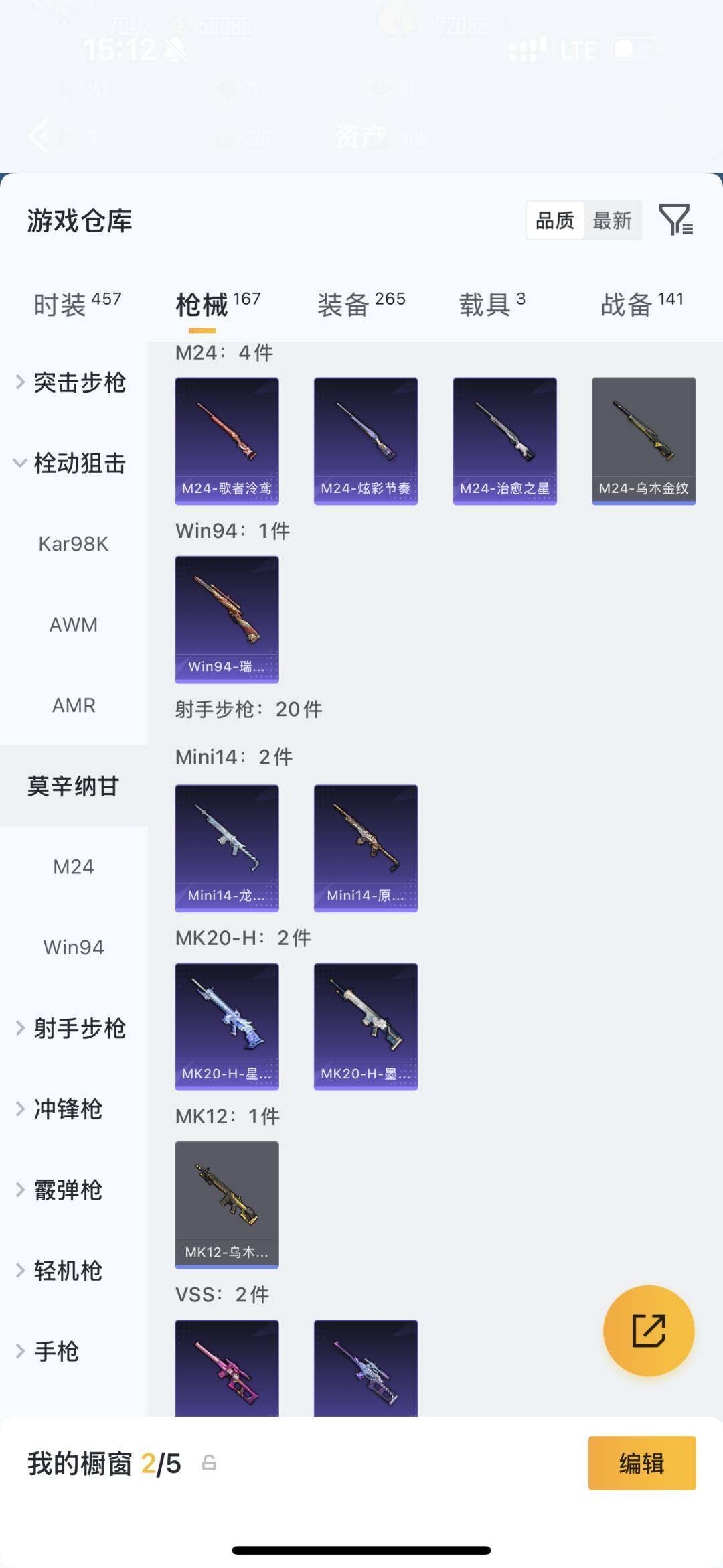The image size is (723, 1568).
Task: Tap the muted notifications bell in status bar
Action: click(x=175, y=48)
